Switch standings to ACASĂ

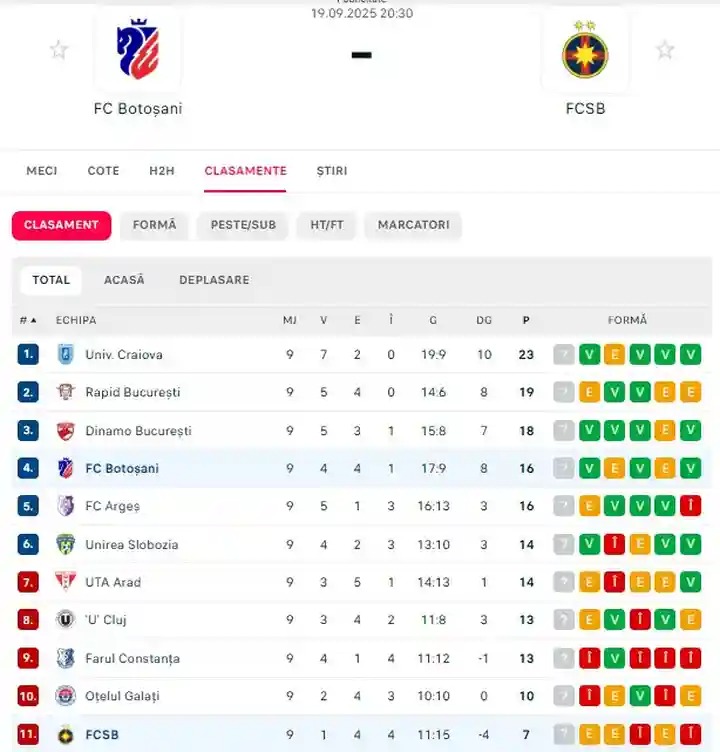pyautogui.click(x=124, y=280)
